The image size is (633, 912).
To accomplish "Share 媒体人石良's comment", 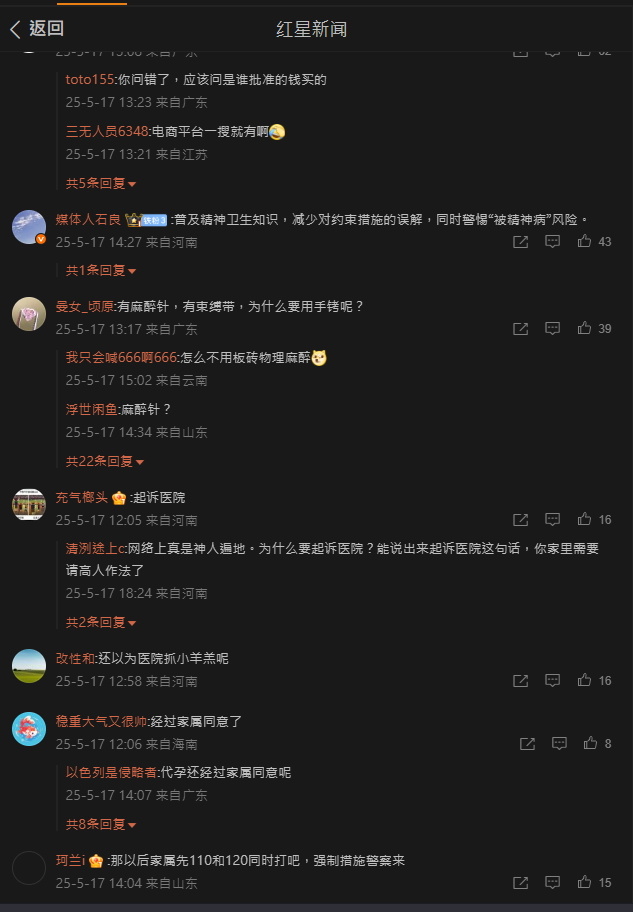I will click(520, 242).
